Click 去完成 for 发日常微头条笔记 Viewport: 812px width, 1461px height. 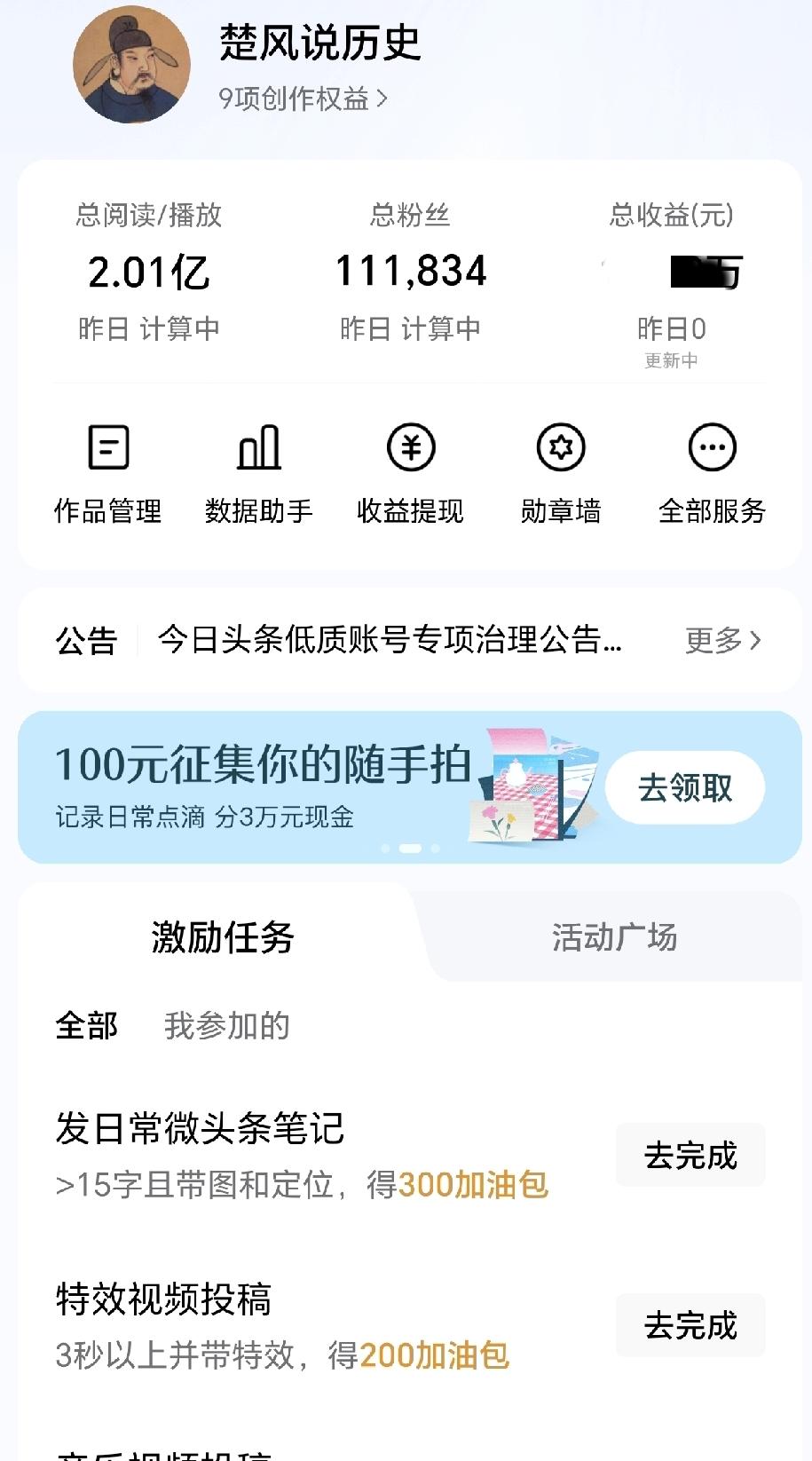(690, 1155)
